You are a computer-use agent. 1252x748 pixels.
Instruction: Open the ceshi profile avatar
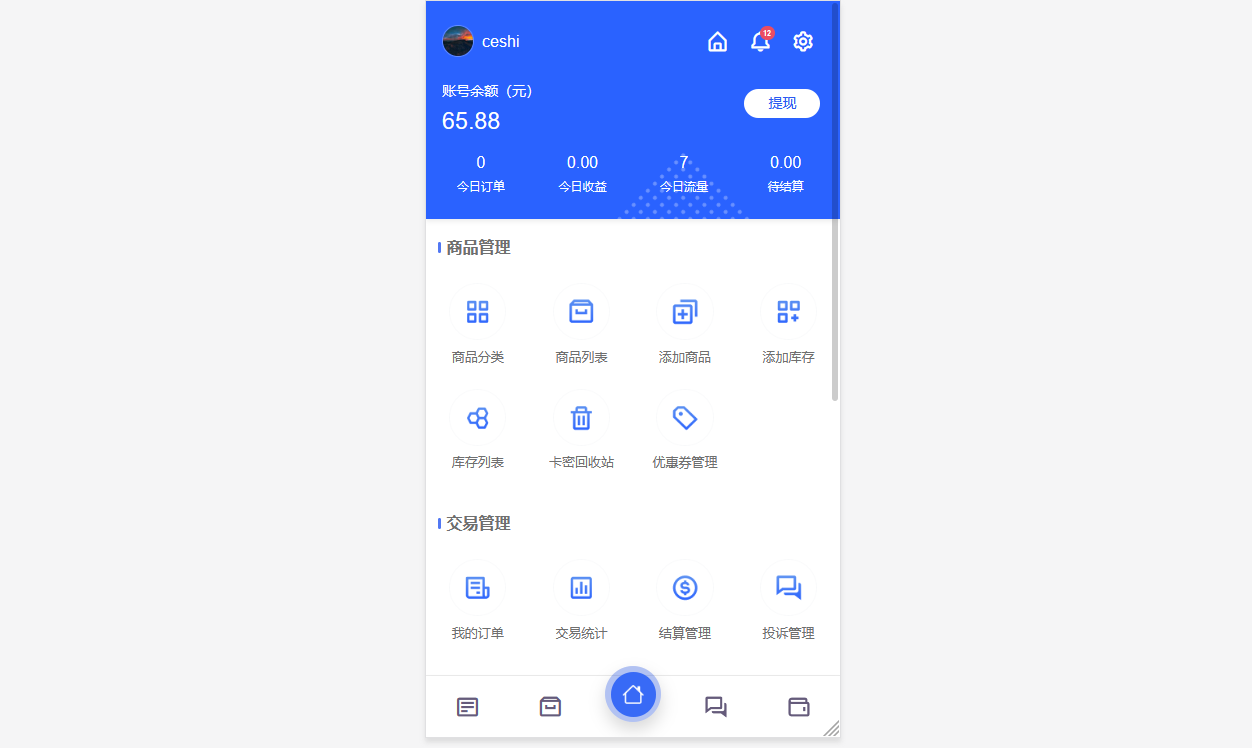[458, 42]
